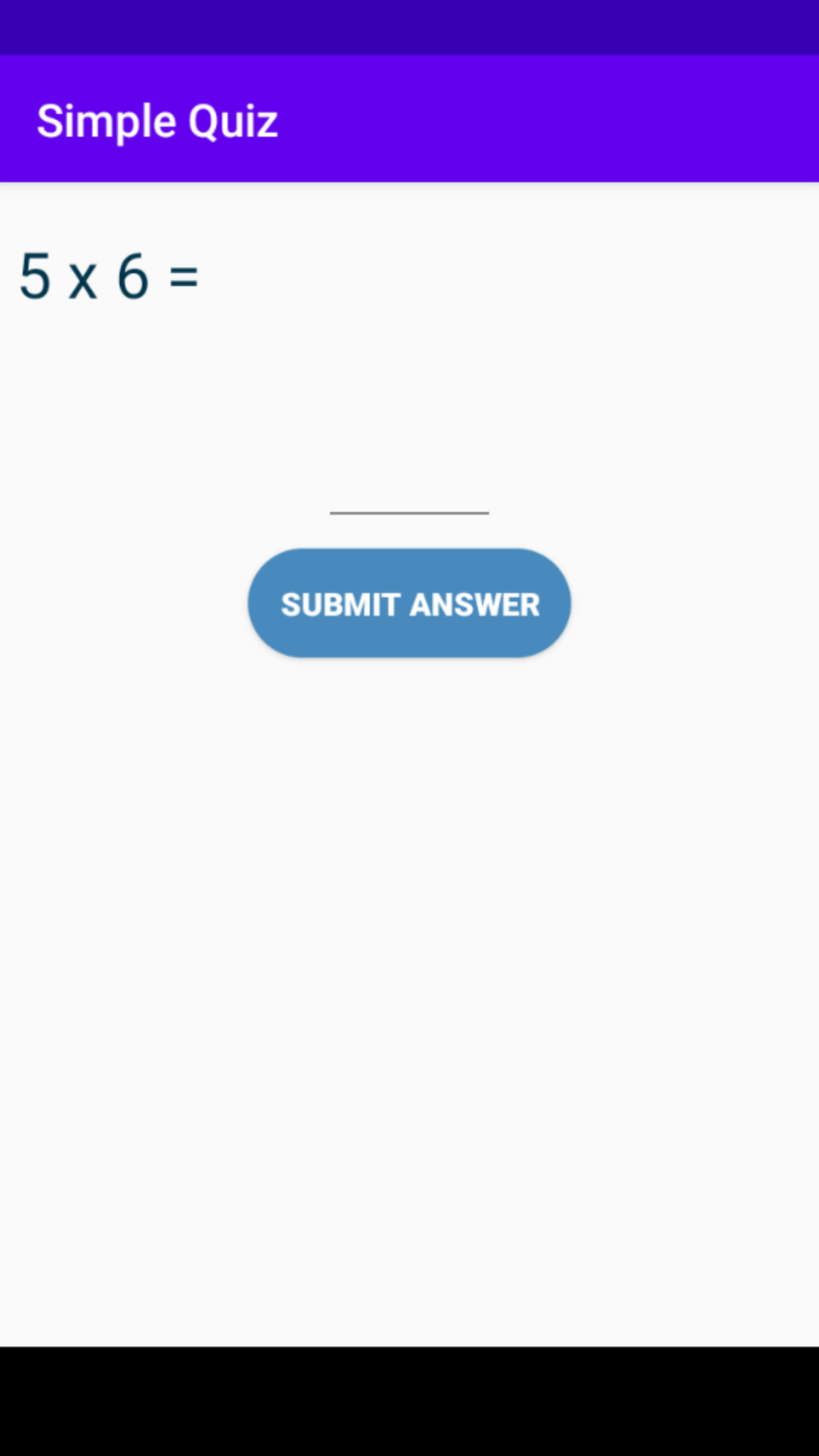The image size is (819, 1456).
Task: Click the Simple Quiz title text
Action: point(157,120)
